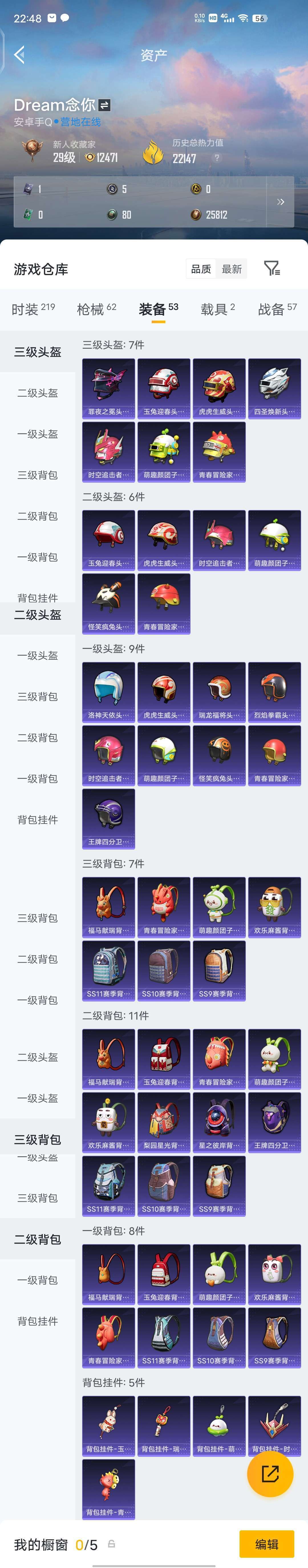This screenshot has height=1568, width=308.
Task: Sort the warehouse by 最新
Action: (231, 269)
